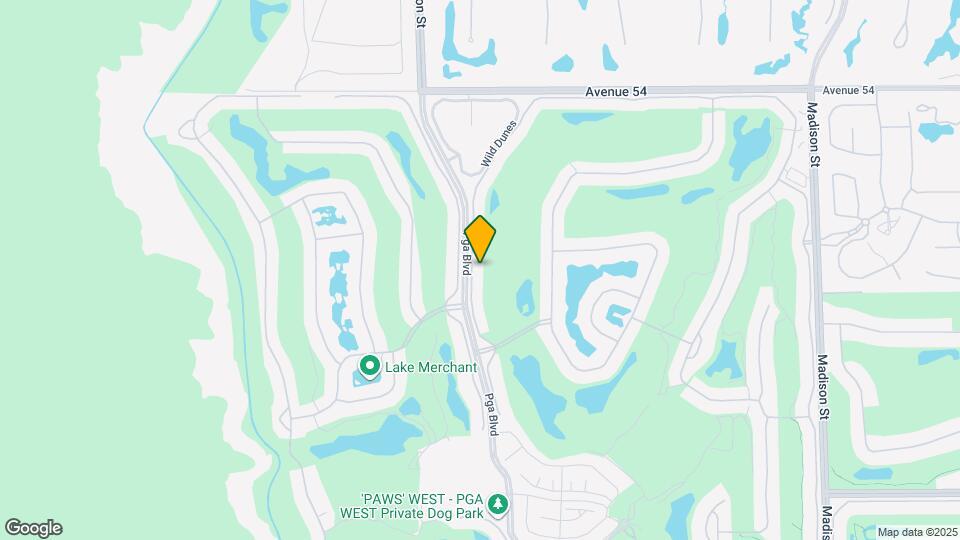
Task: Tap the orange location marker on Pga Blvd
Action: (x=480, y=239)
